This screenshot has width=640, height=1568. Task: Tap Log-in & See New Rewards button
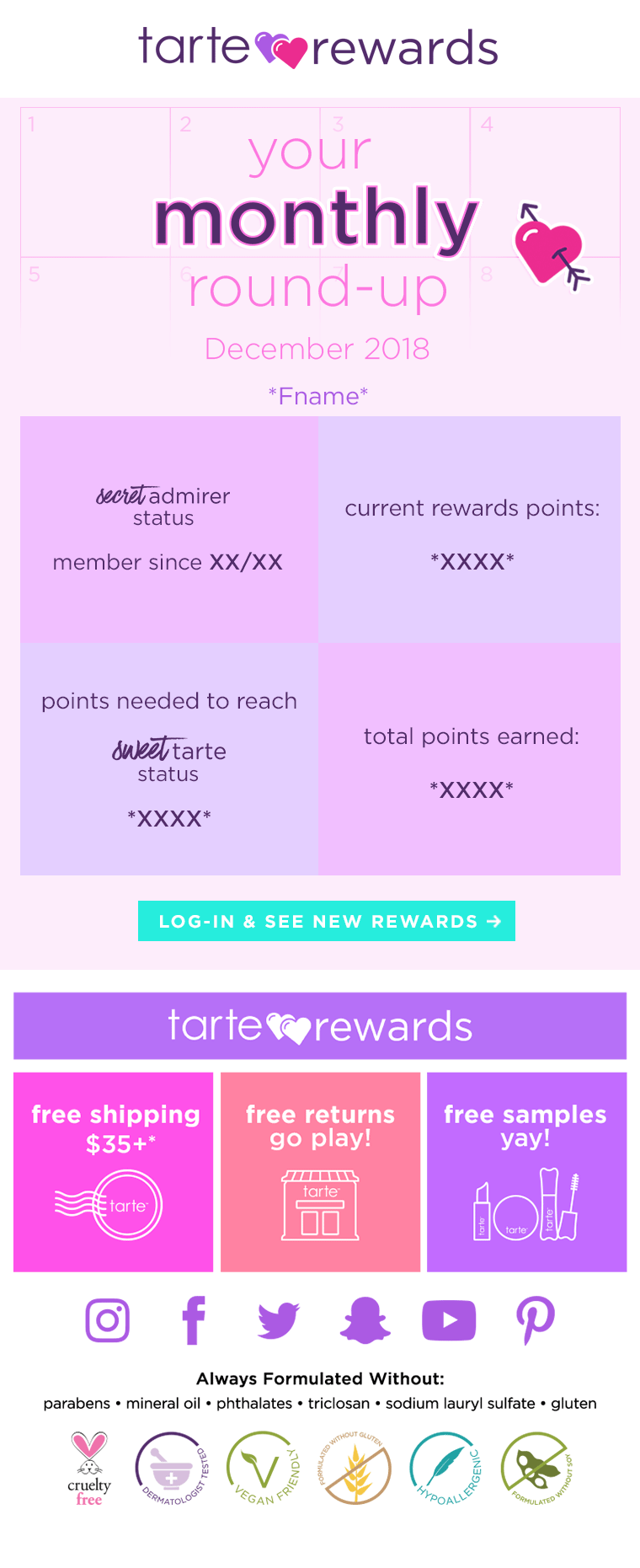click(326, 921)
